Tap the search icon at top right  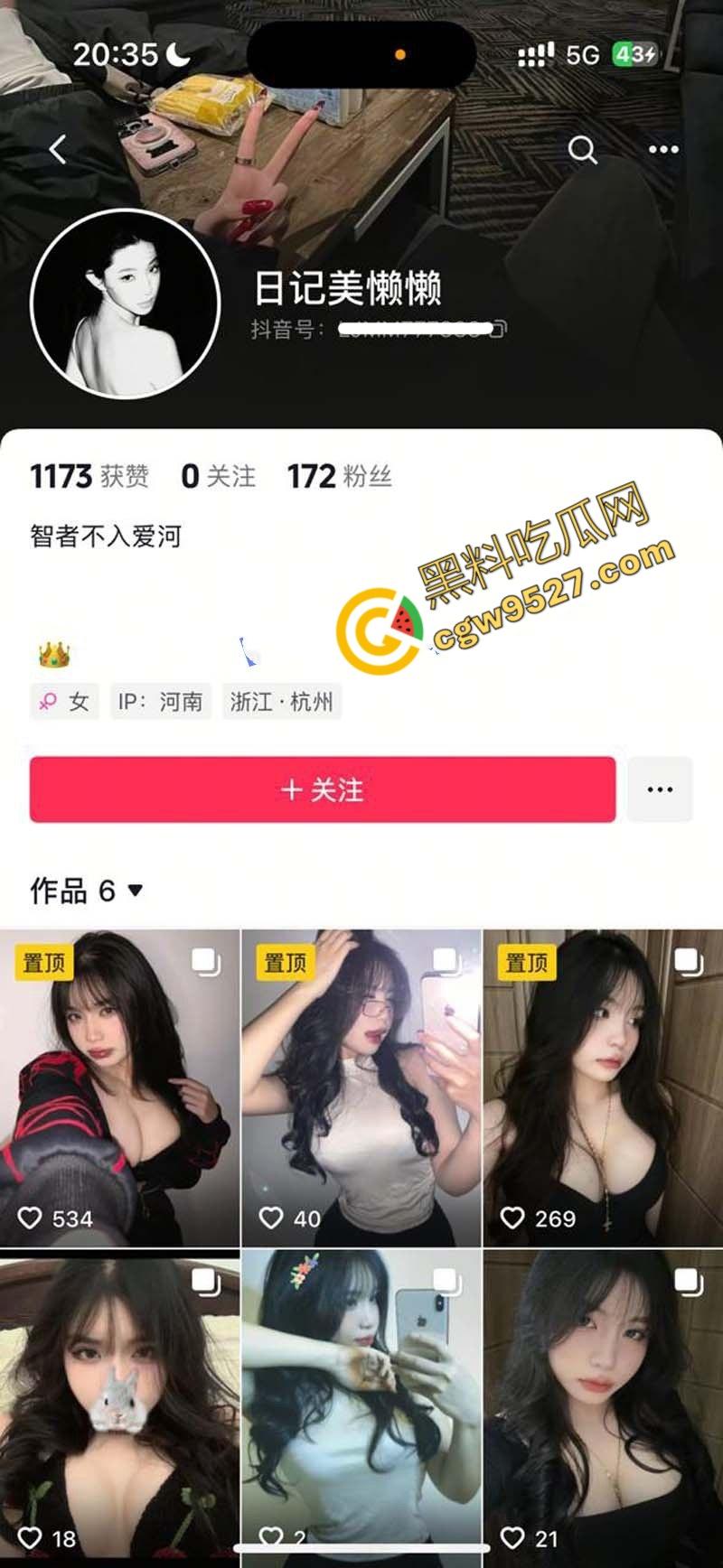[583, 150]
